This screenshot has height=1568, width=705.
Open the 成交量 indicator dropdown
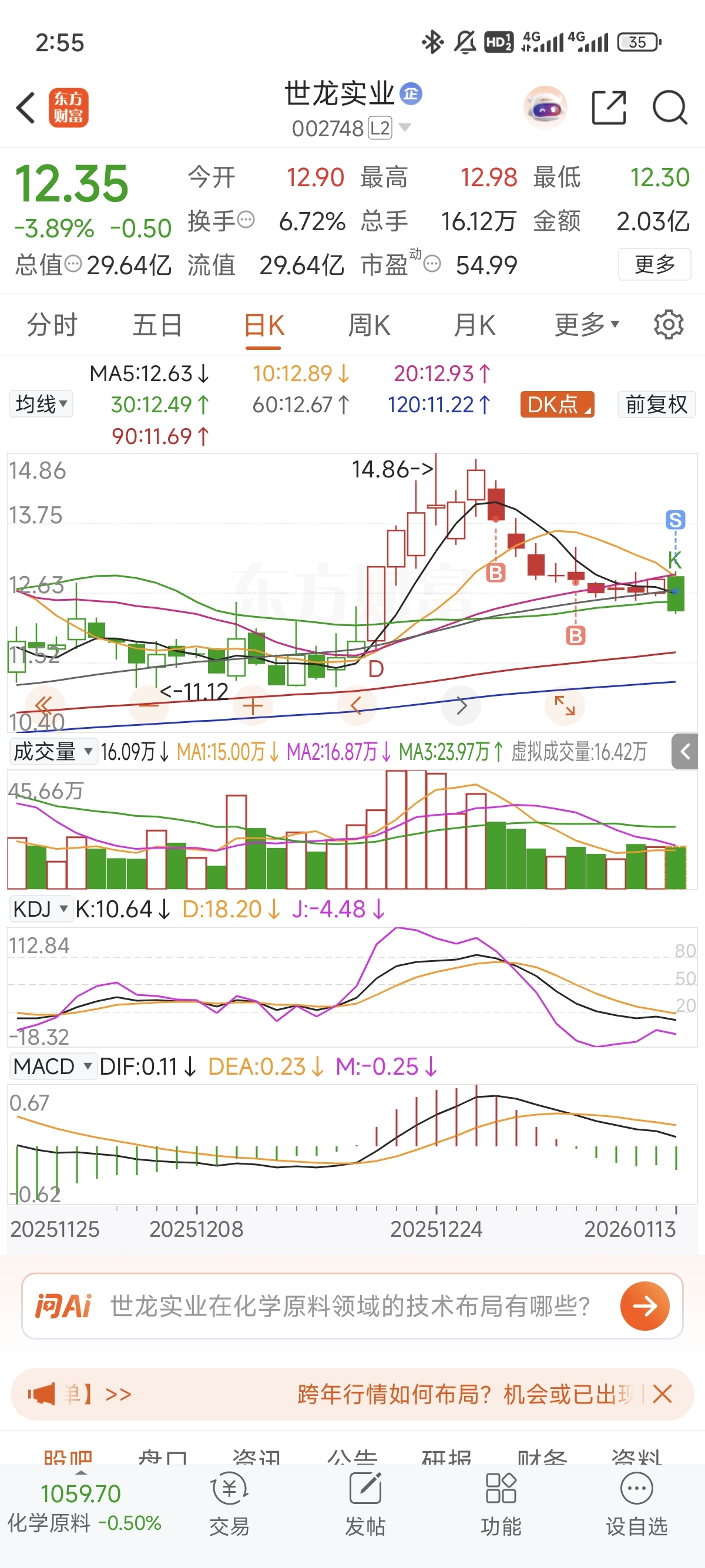click(53, 752)
